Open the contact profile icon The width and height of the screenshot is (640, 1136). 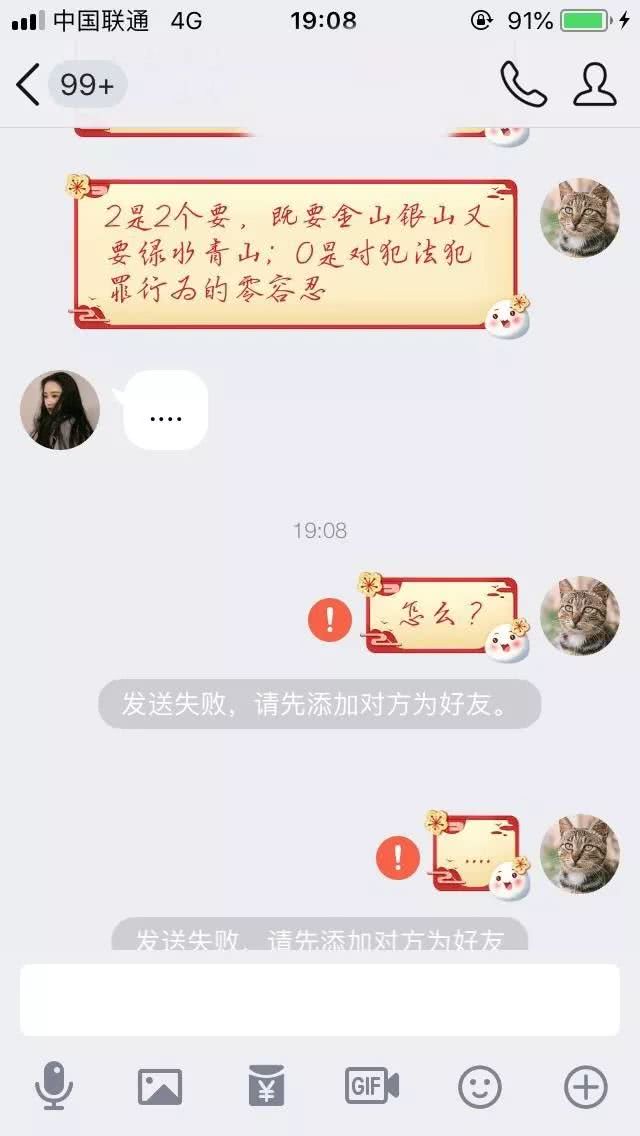[x=594, y=85]
